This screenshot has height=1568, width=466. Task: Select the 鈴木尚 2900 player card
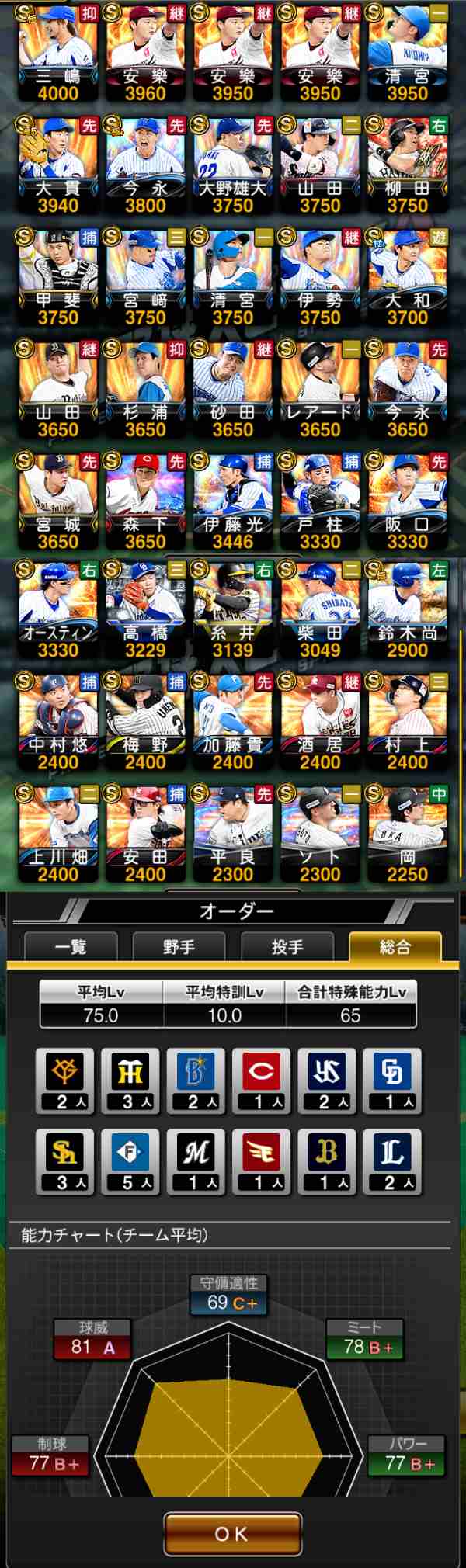tap(407, 610)
